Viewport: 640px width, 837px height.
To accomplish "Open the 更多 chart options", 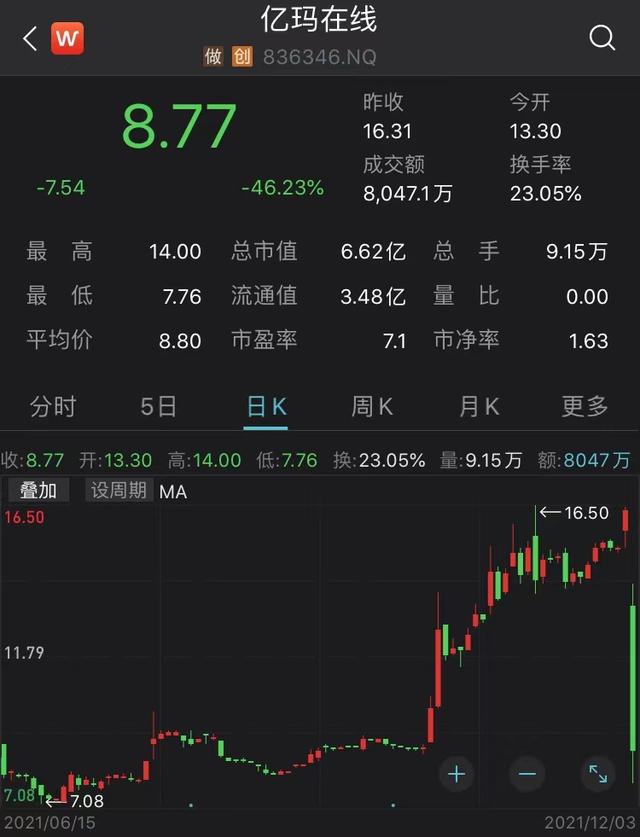I will (x=585, y=406).
